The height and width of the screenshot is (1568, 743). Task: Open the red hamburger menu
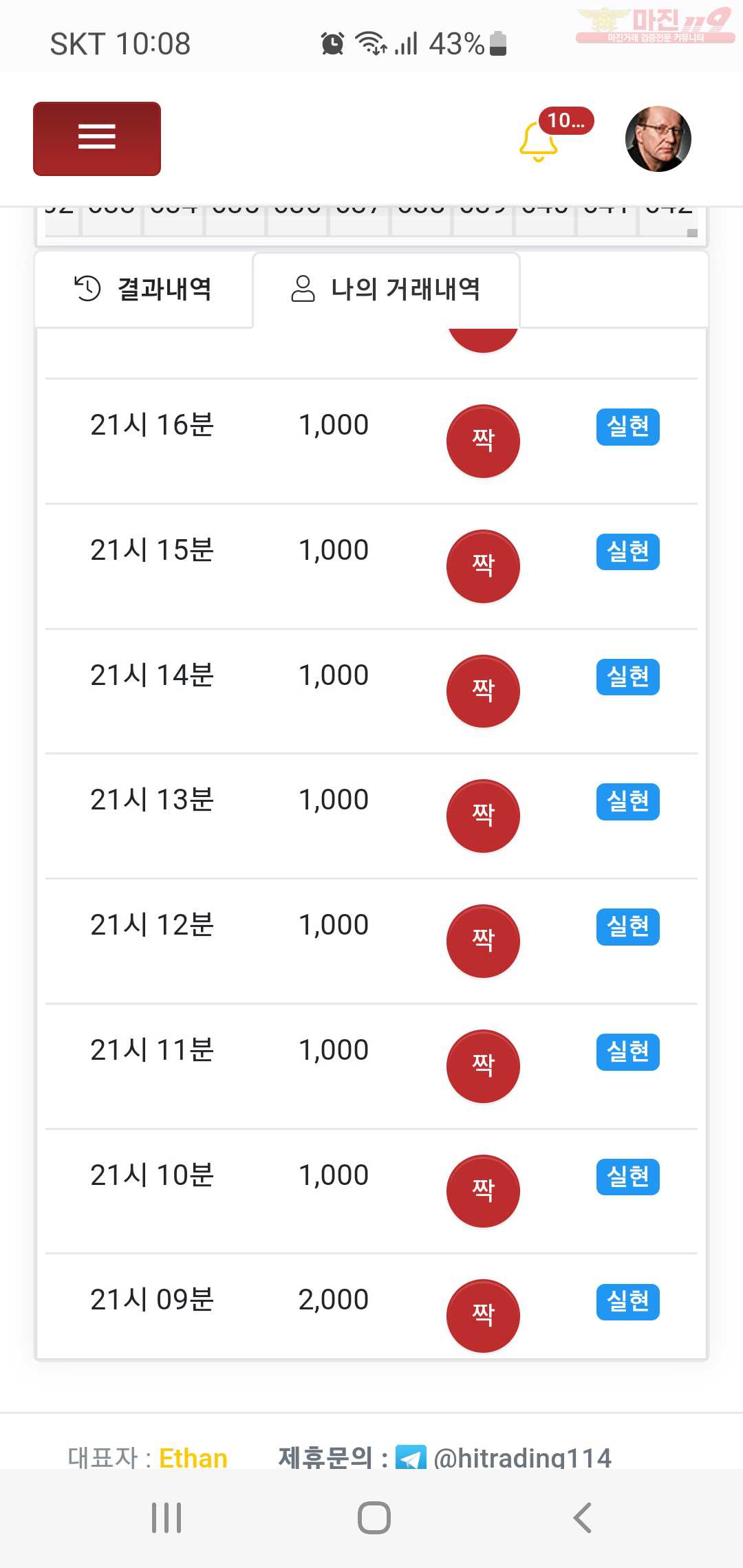(x=97, y=139)
